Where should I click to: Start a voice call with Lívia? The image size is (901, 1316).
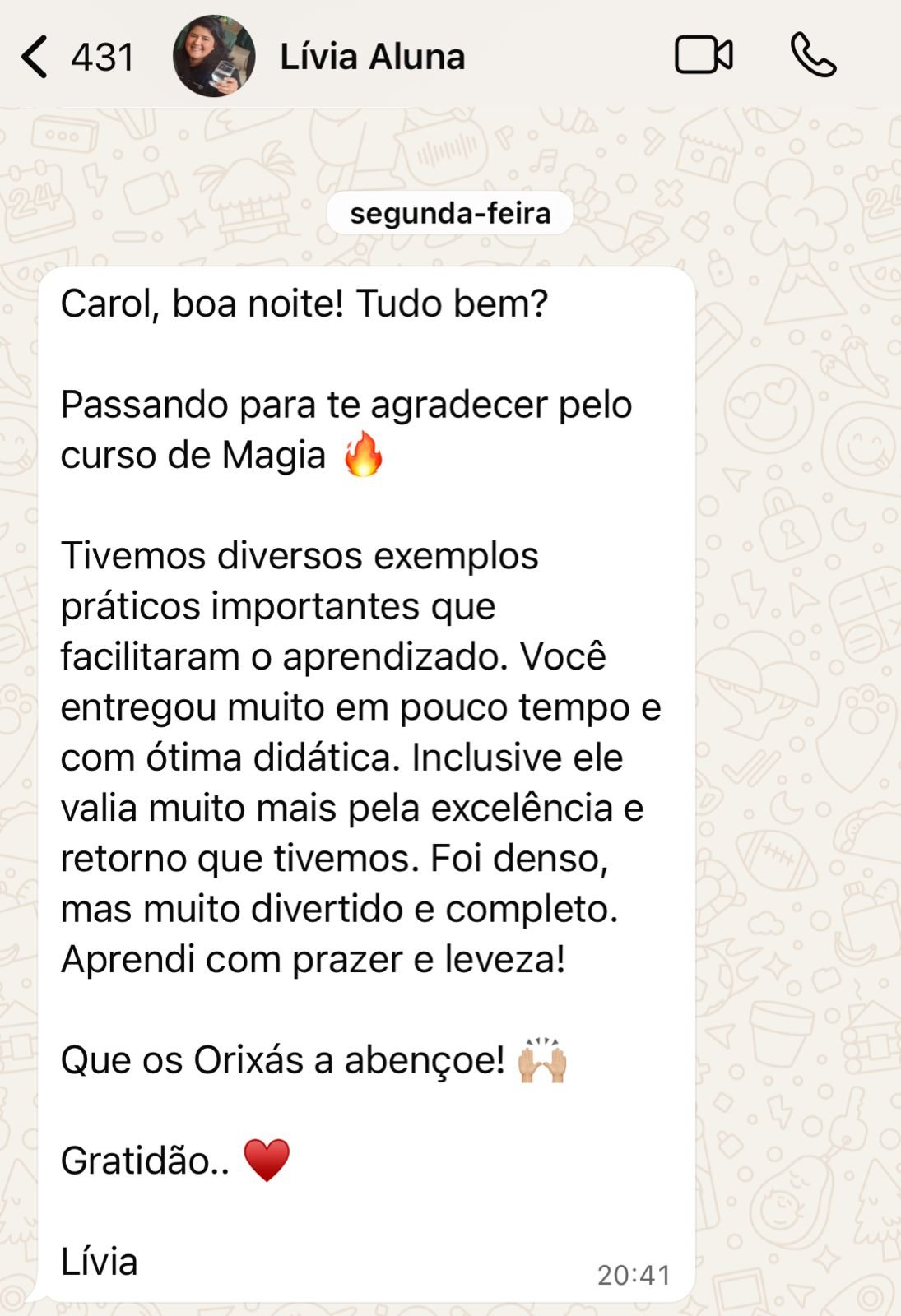tap(813, 56)
